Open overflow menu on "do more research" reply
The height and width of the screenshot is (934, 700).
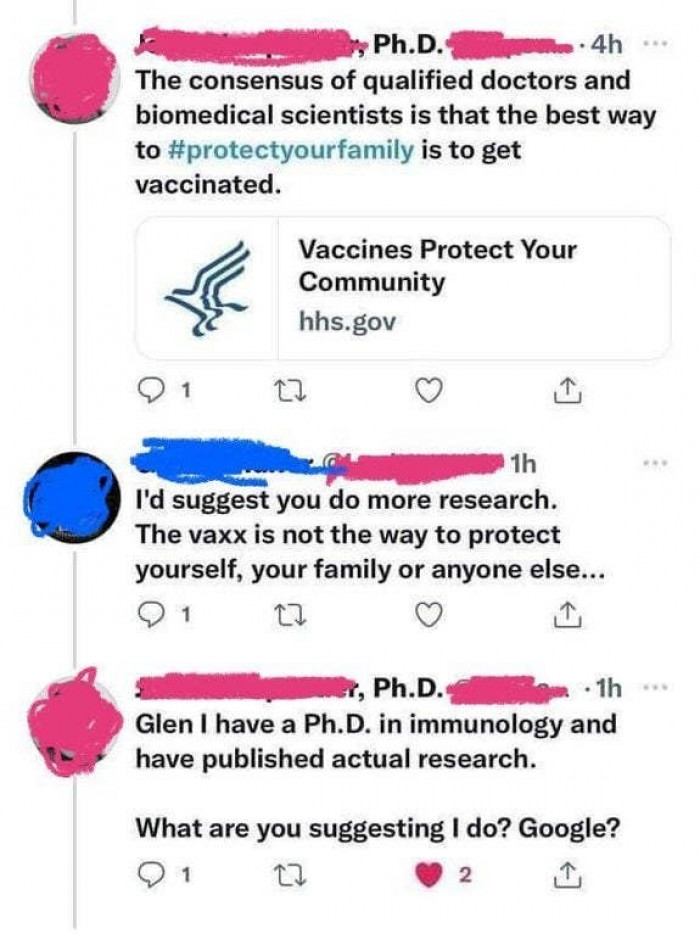[656, 464]
